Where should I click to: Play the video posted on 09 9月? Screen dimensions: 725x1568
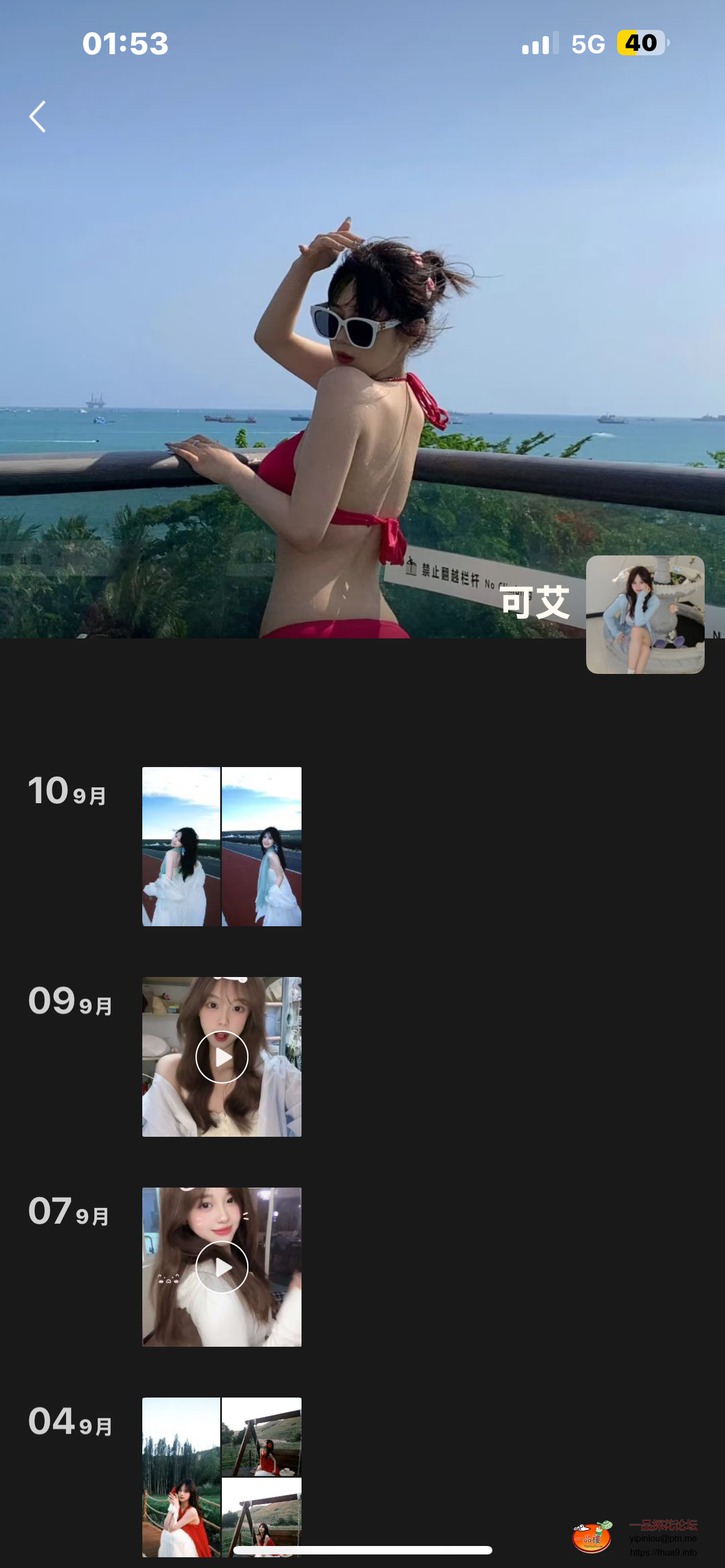click(x=221, y=1057)
